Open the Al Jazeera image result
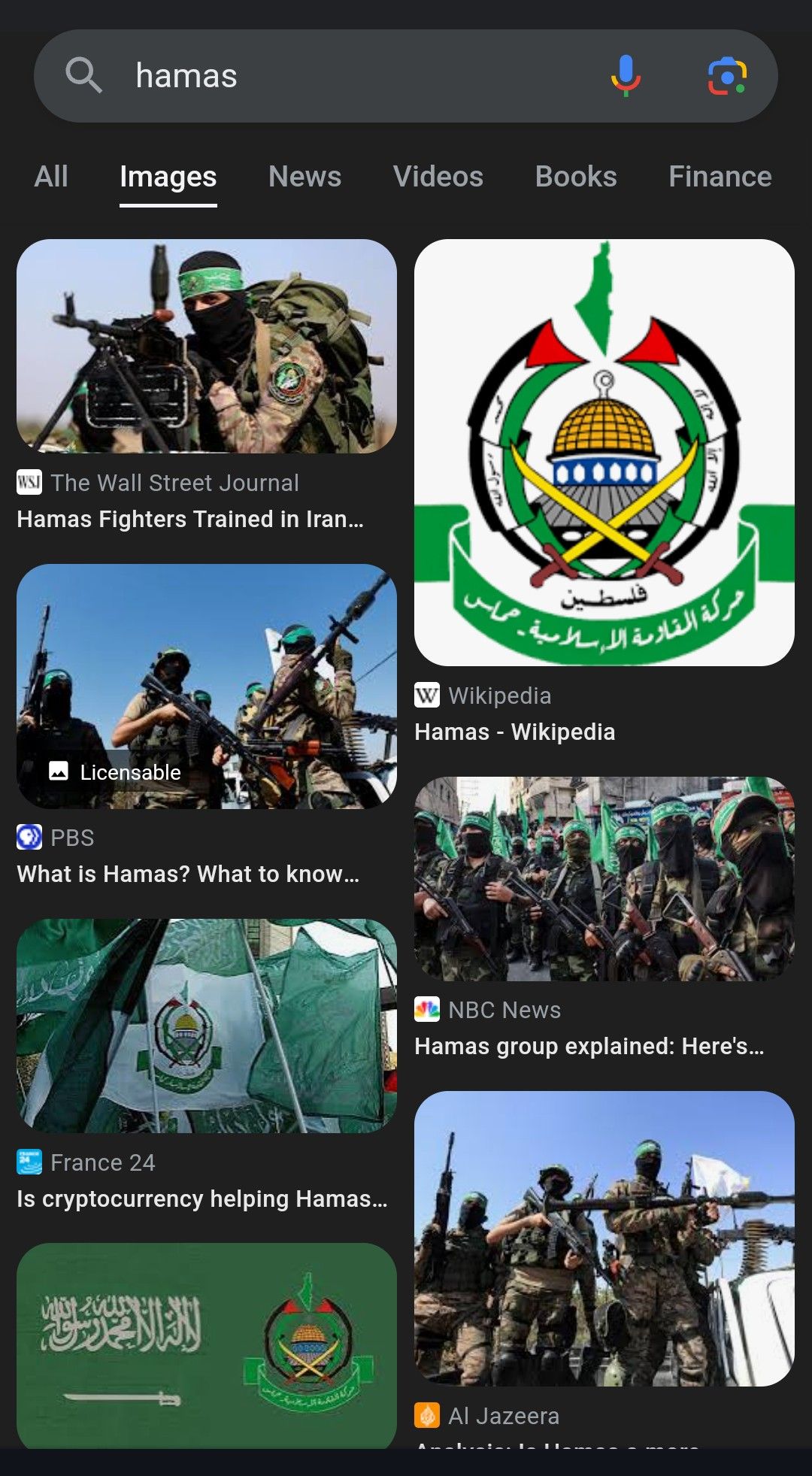Viewport: 812px width, 1476px height. click(x=604, y=1238)
